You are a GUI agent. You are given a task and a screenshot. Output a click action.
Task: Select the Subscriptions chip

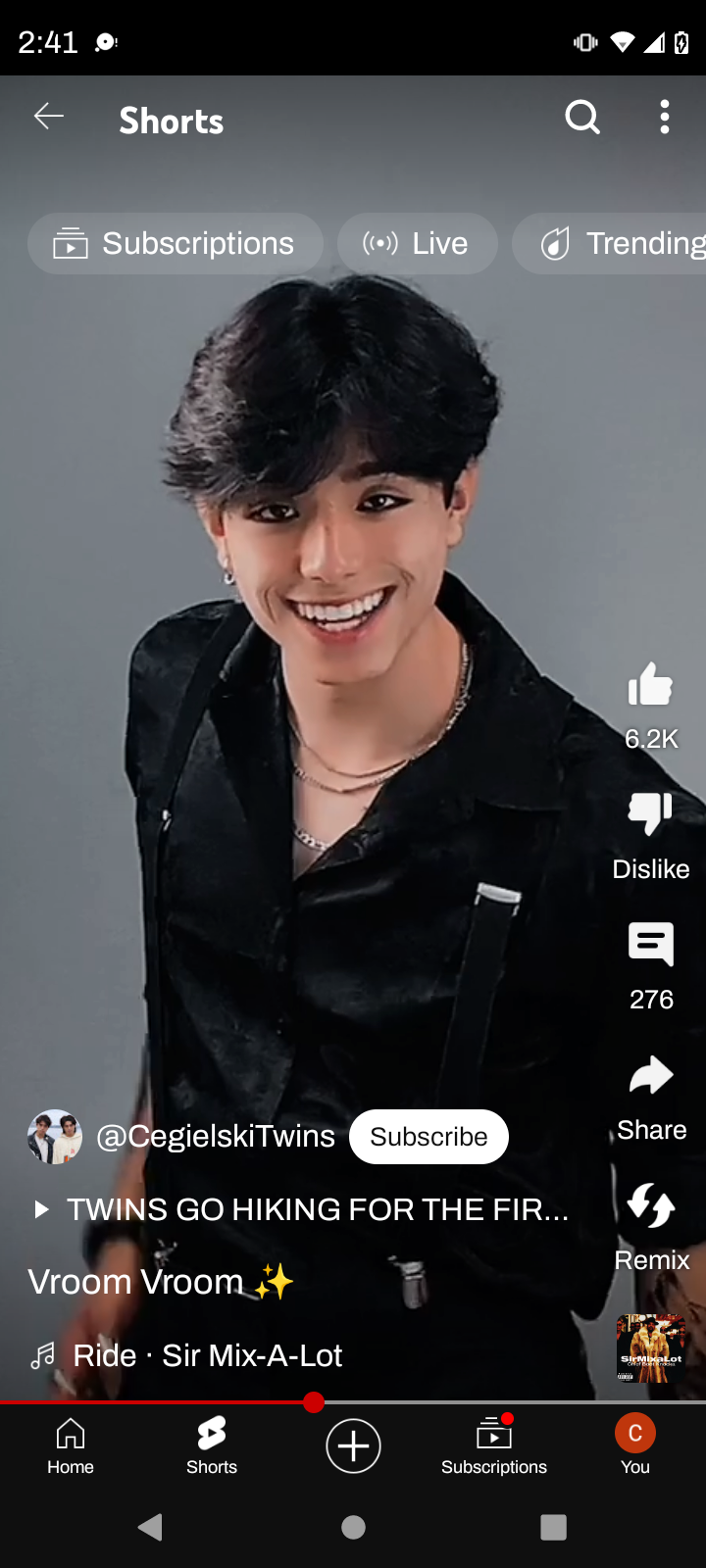[176, 243]
